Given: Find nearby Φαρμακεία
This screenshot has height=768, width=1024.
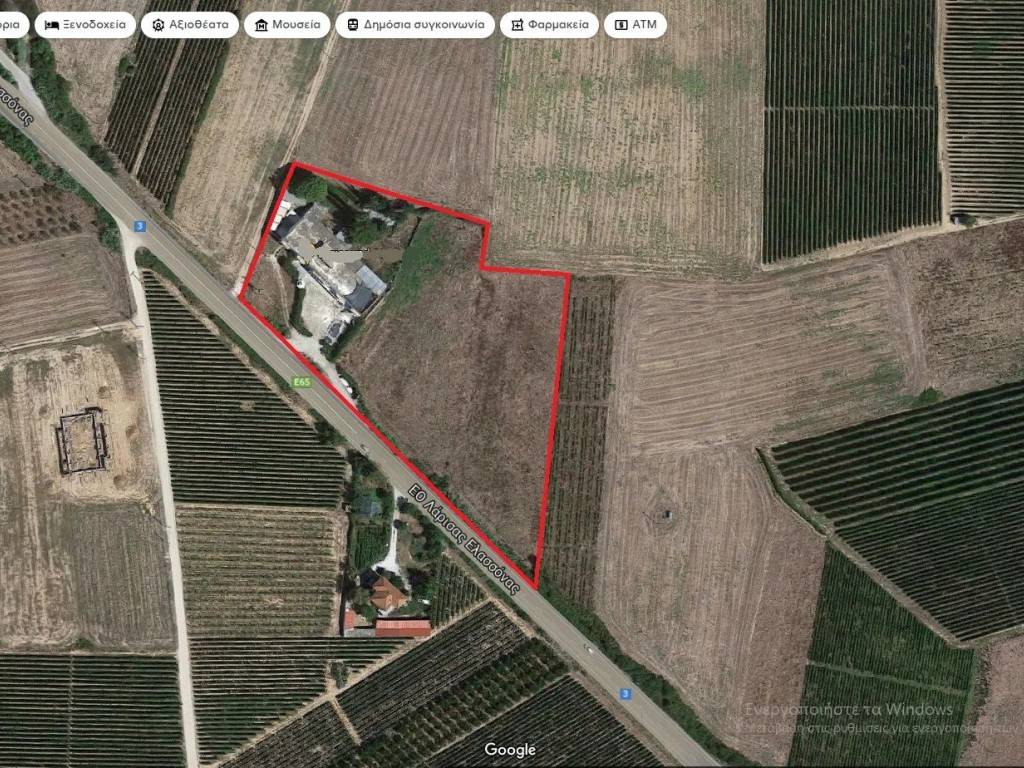Looking at the screenshot, I should (x=549, y=25).
